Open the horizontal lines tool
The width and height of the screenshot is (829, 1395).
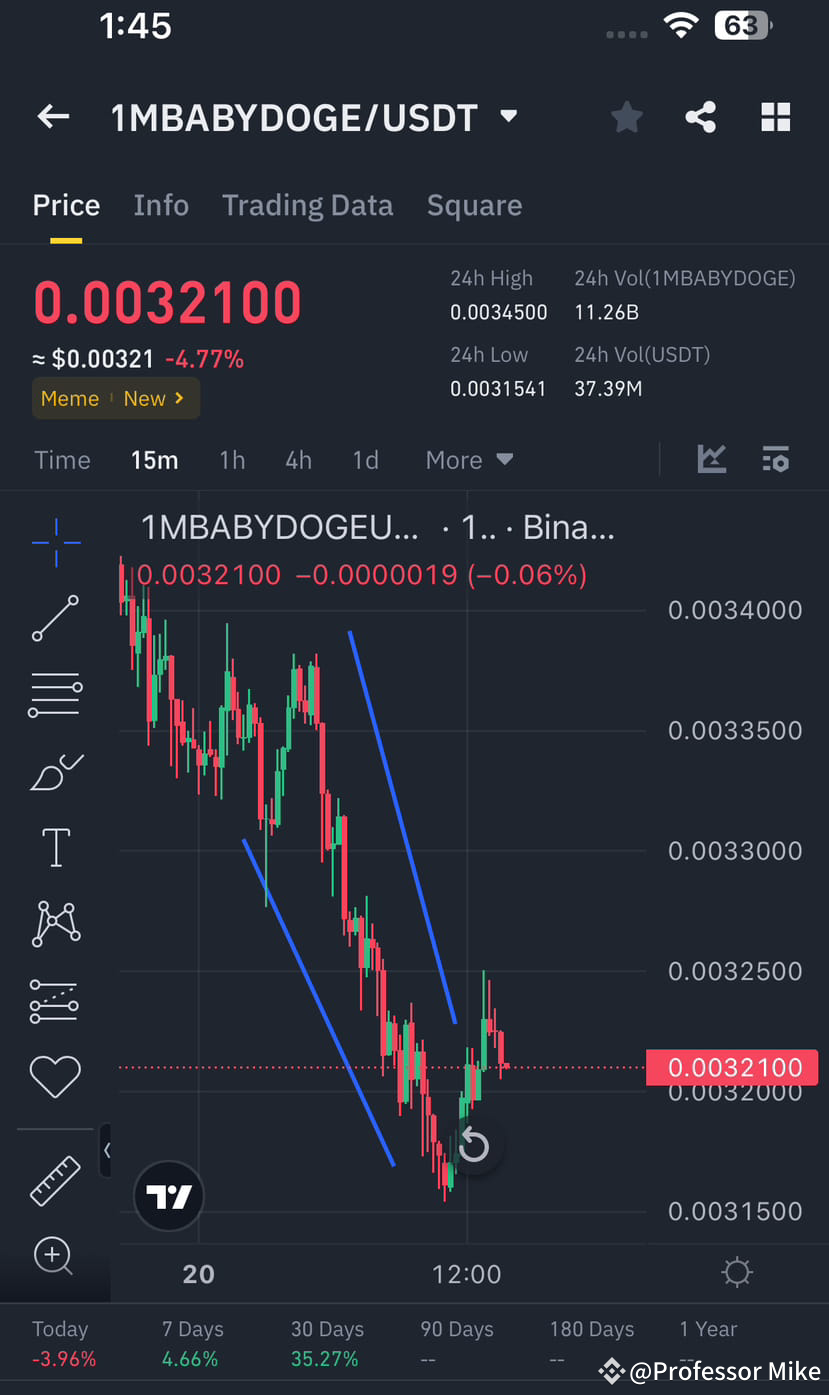coord(55,694)
